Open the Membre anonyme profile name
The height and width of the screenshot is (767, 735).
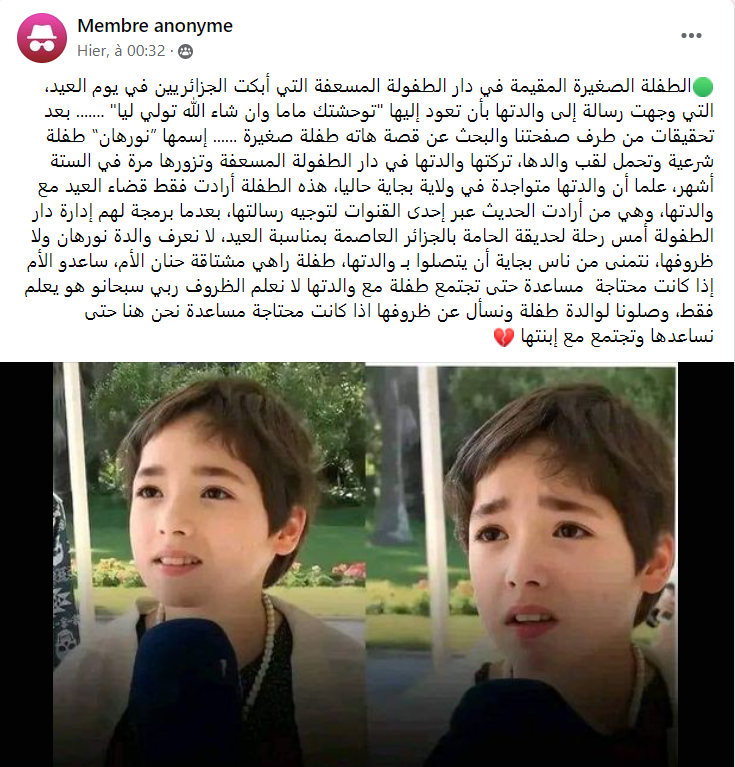click(154, 26)
